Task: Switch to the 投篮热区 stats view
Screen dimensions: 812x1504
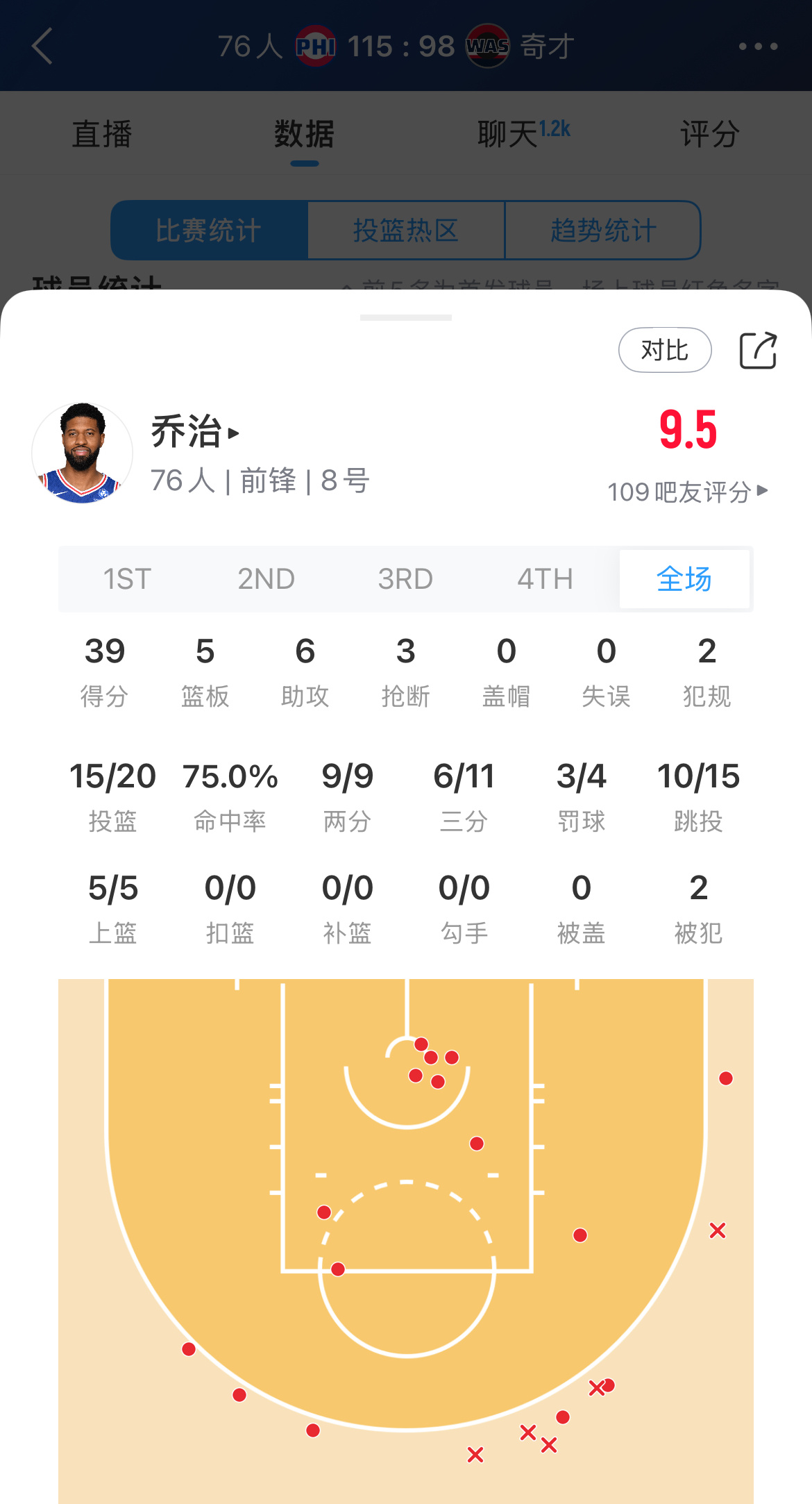Action: [x=406, y=231]
